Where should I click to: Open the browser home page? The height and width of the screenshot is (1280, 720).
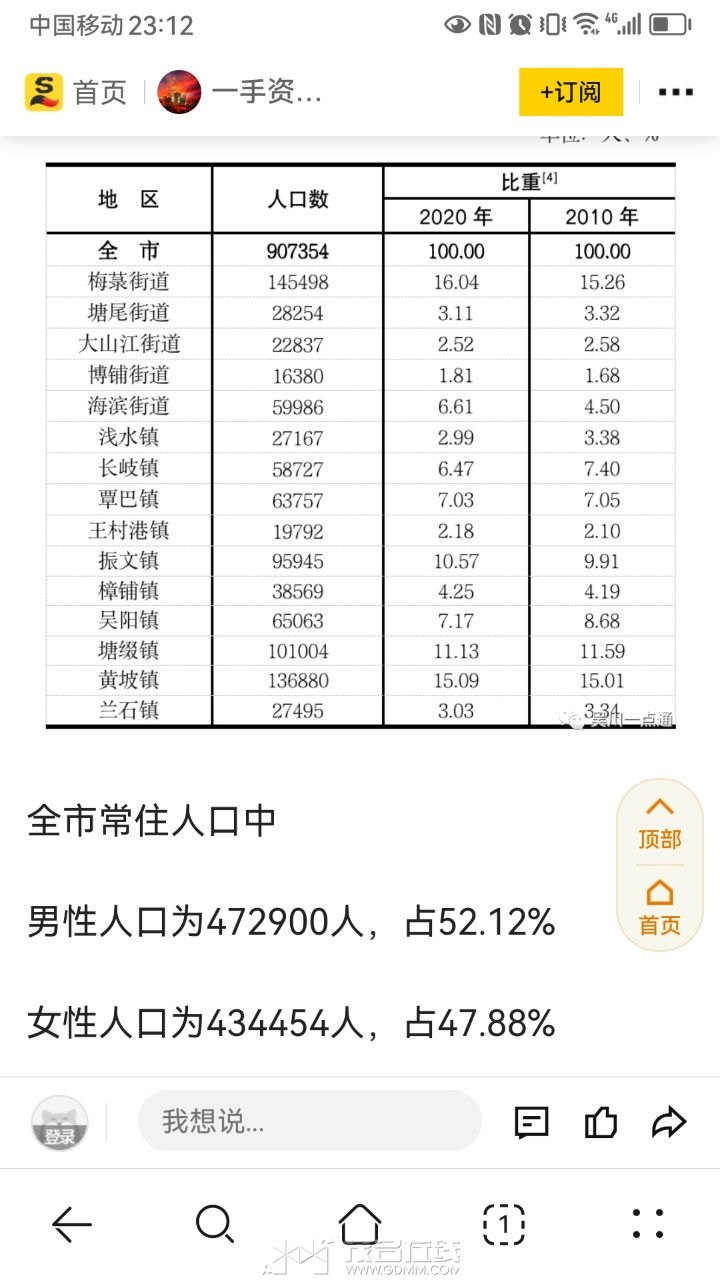tap(360, 1224)
